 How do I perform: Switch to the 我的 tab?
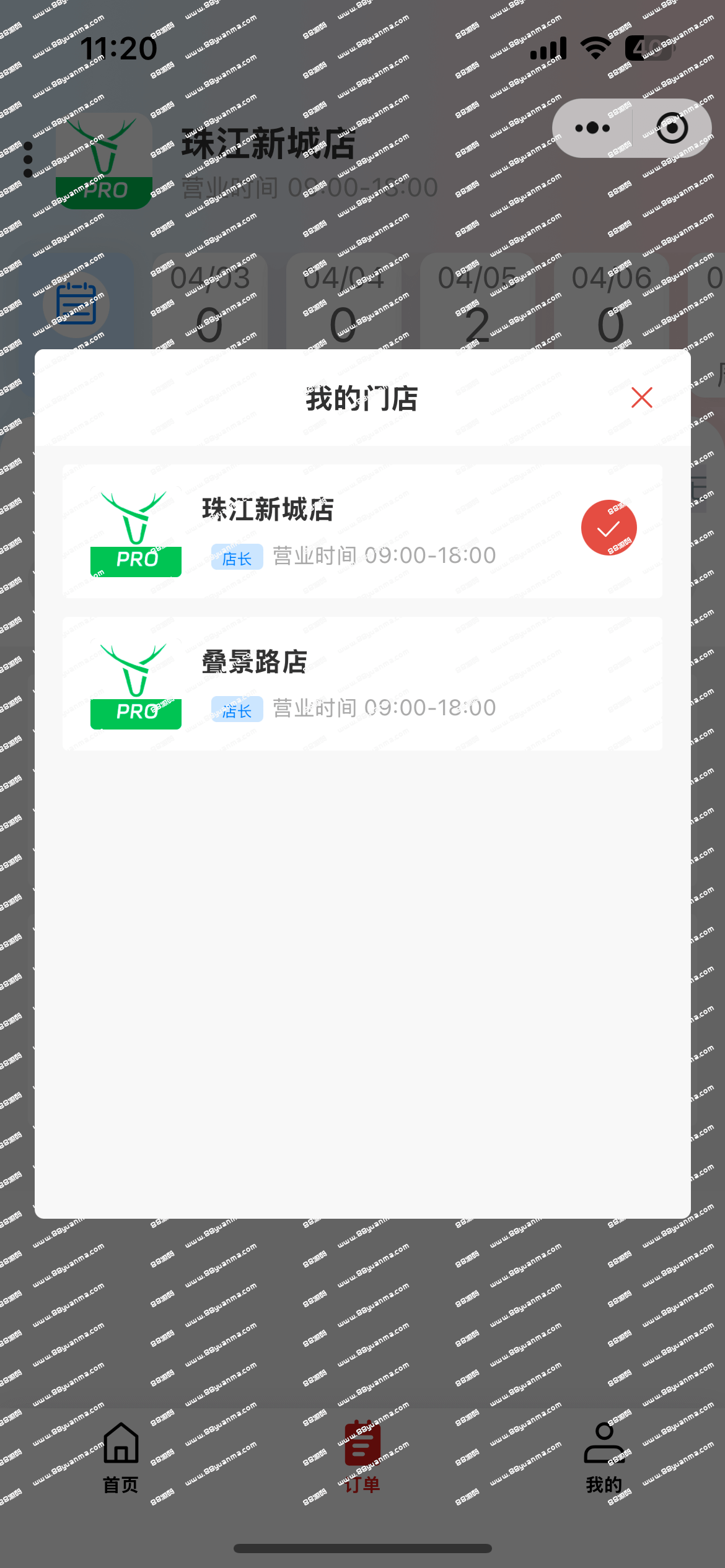pos(604,1457)
